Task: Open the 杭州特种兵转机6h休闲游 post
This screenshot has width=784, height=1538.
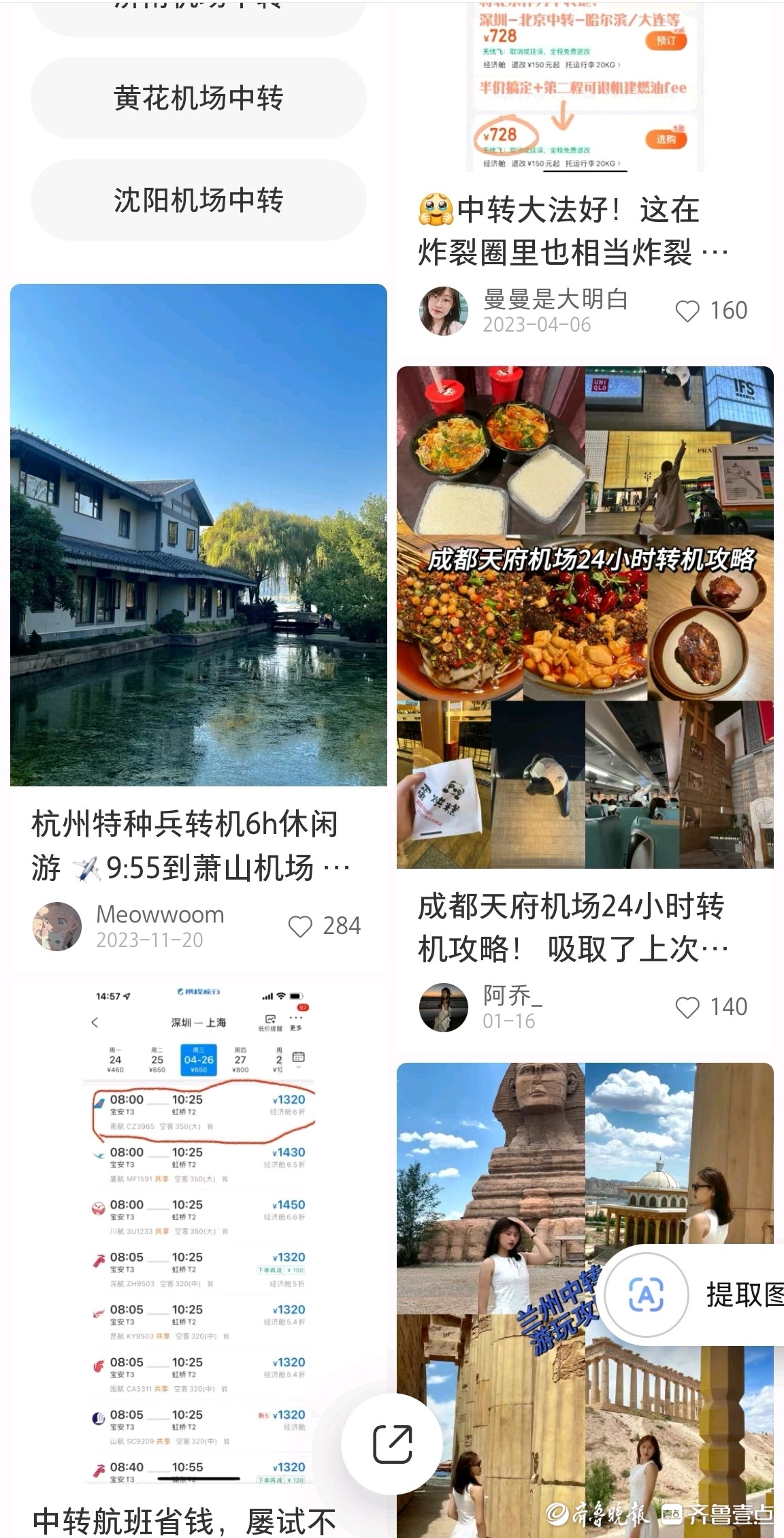Action: (x=198, y=534)
